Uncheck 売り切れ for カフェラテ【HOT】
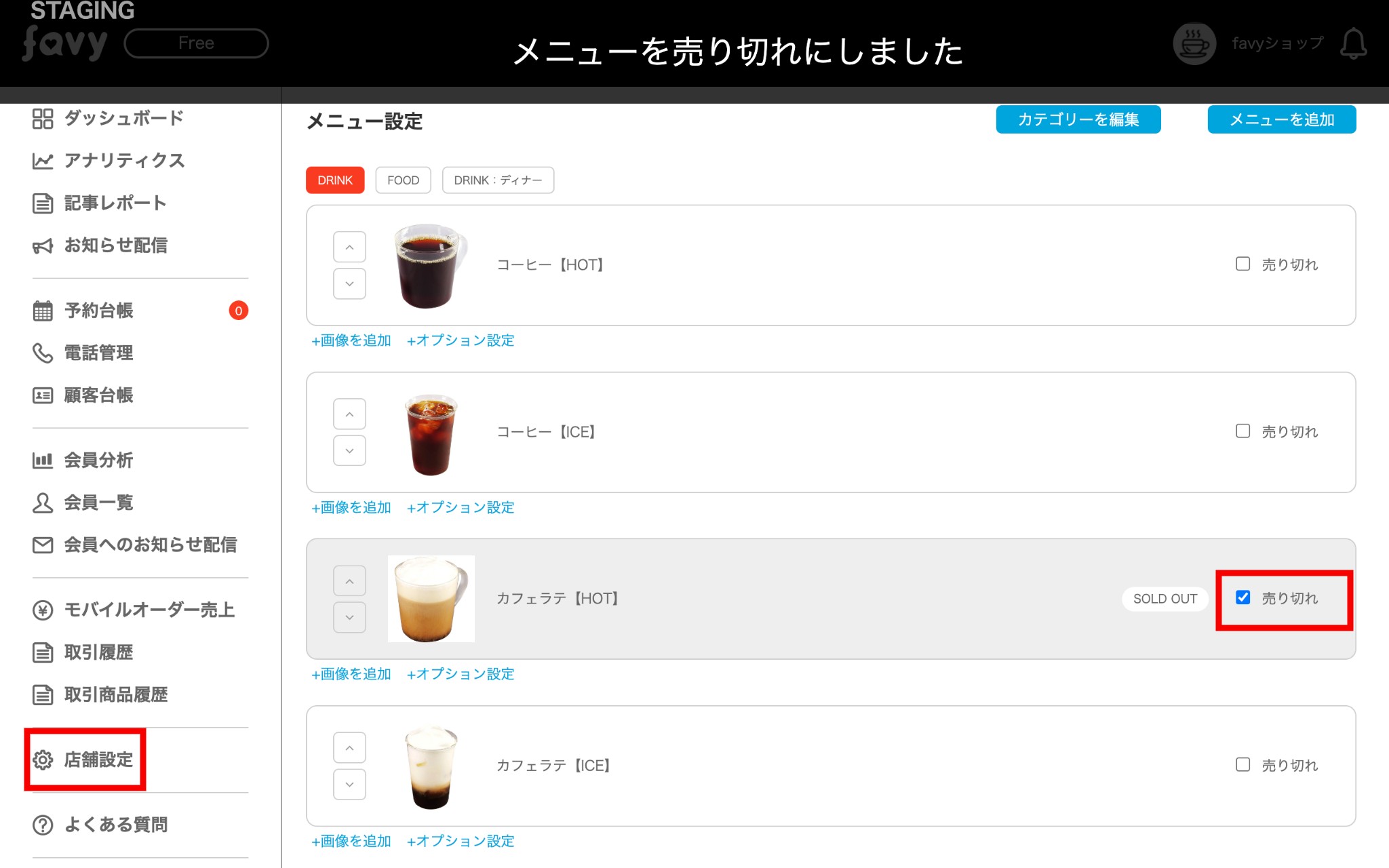Image resolution: width=1389 pixels, height=868 pixels. (x=1243, y=597)
